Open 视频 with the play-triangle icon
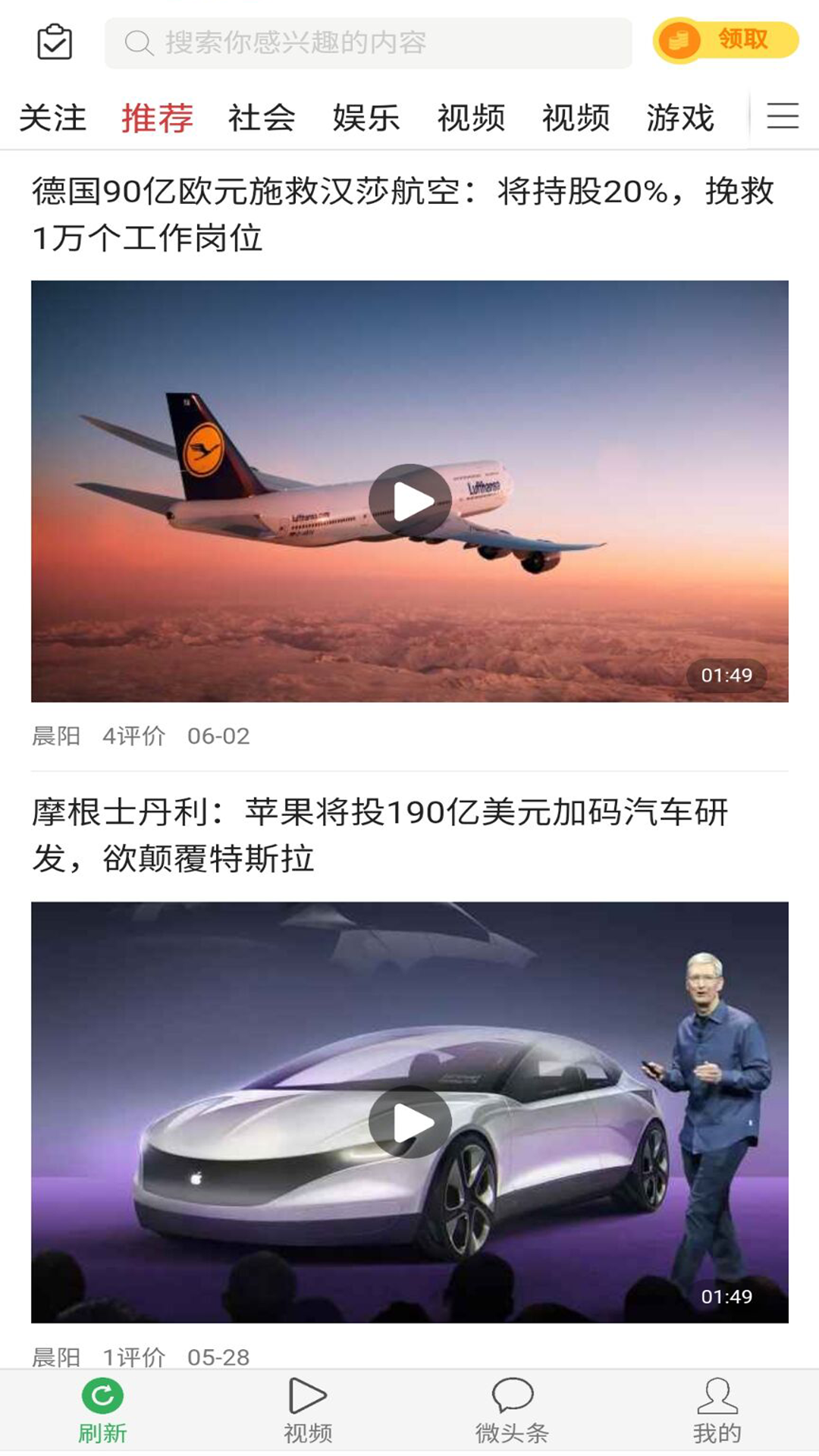Image resolution: width=819 pixels, height=1456 pixels. (307, 1410)
